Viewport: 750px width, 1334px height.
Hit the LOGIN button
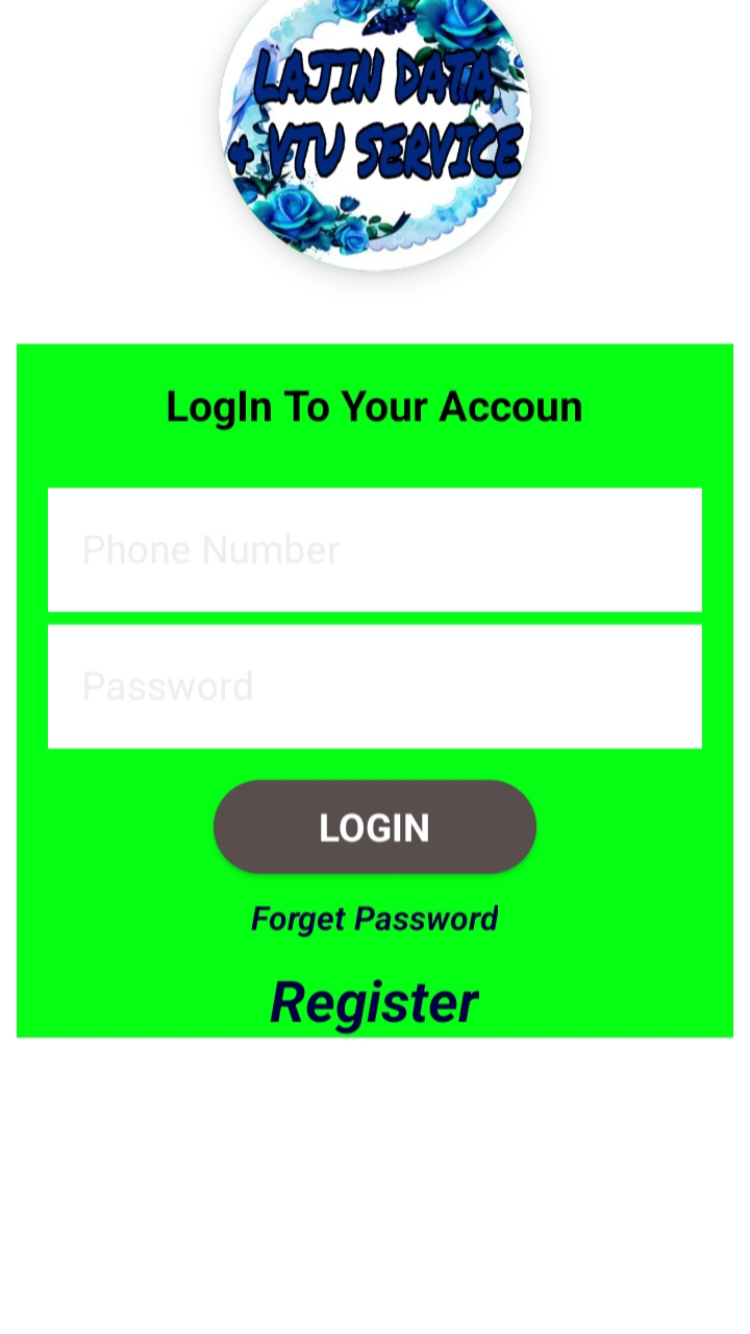pyautogui.click(x=374, y=827)
